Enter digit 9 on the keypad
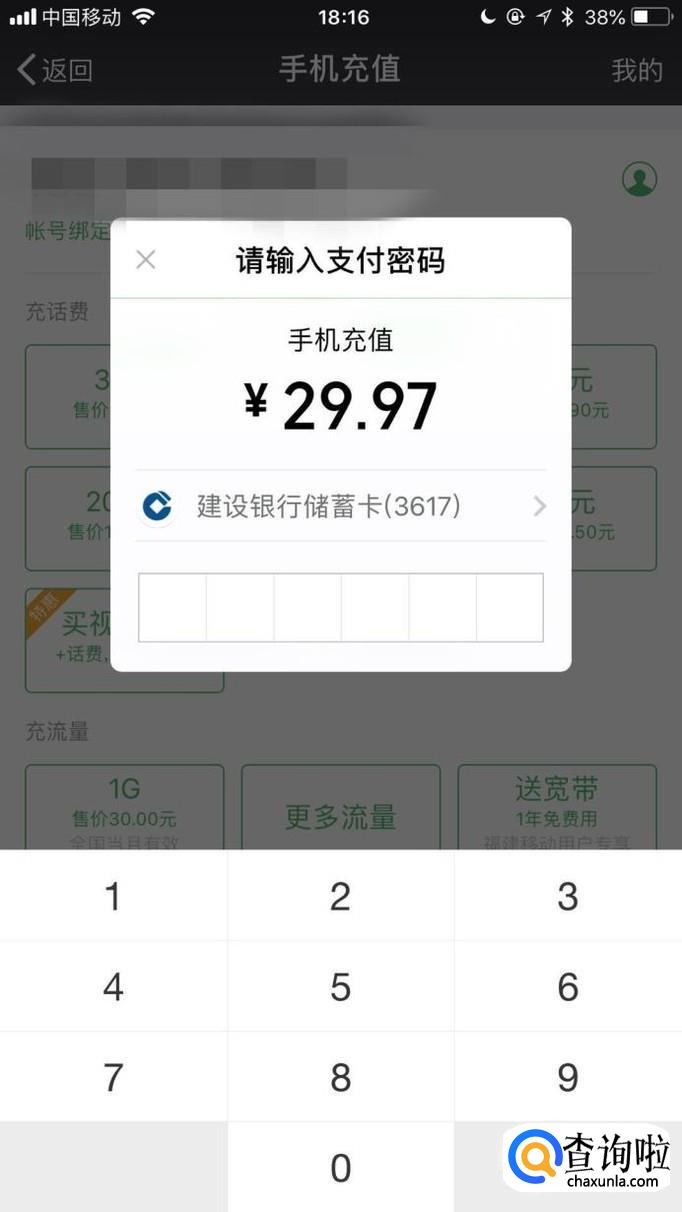 click(568, 1077)
